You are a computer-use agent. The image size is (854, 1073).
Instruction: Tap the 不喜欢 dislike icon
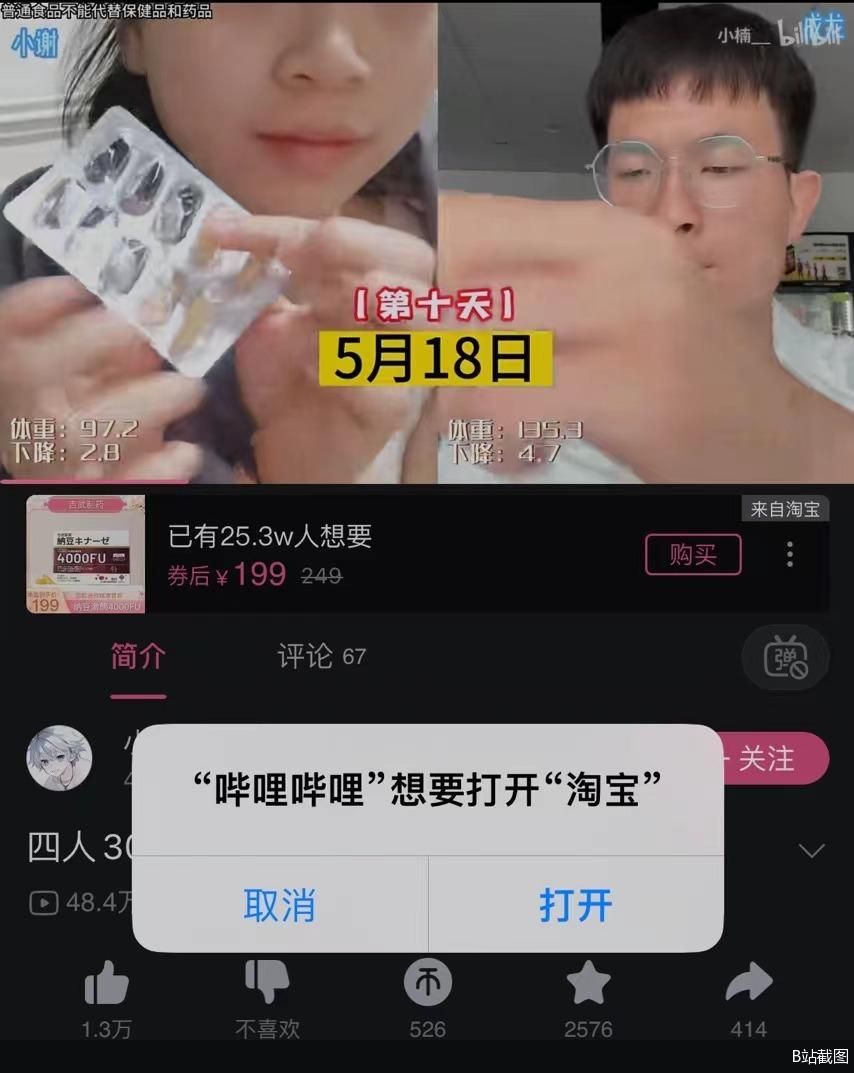pyautogui.click(x=267, y=985)
